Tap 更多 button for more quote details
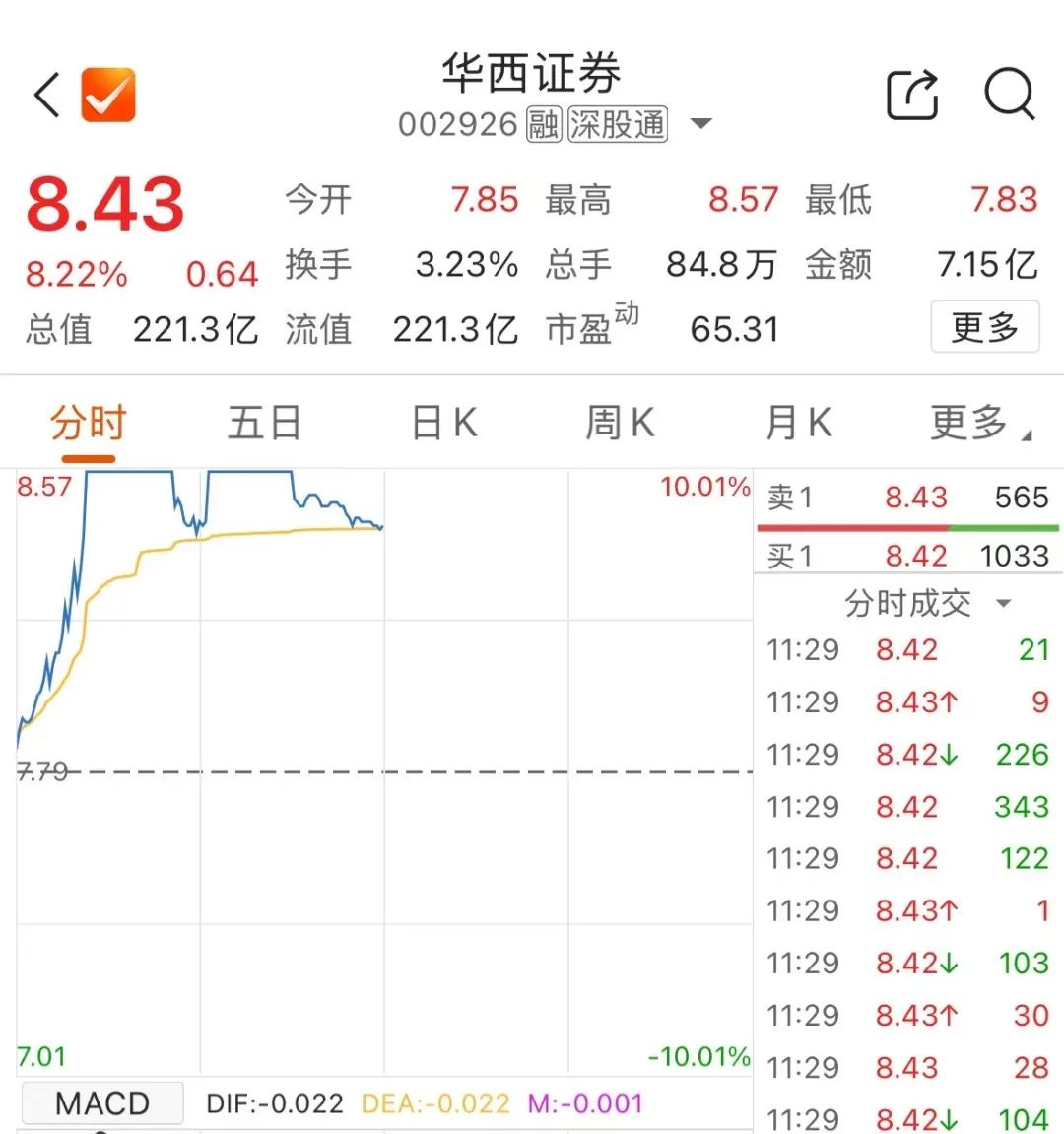Viewport: 1064px width, 1134px height. (x=984, y=327)
